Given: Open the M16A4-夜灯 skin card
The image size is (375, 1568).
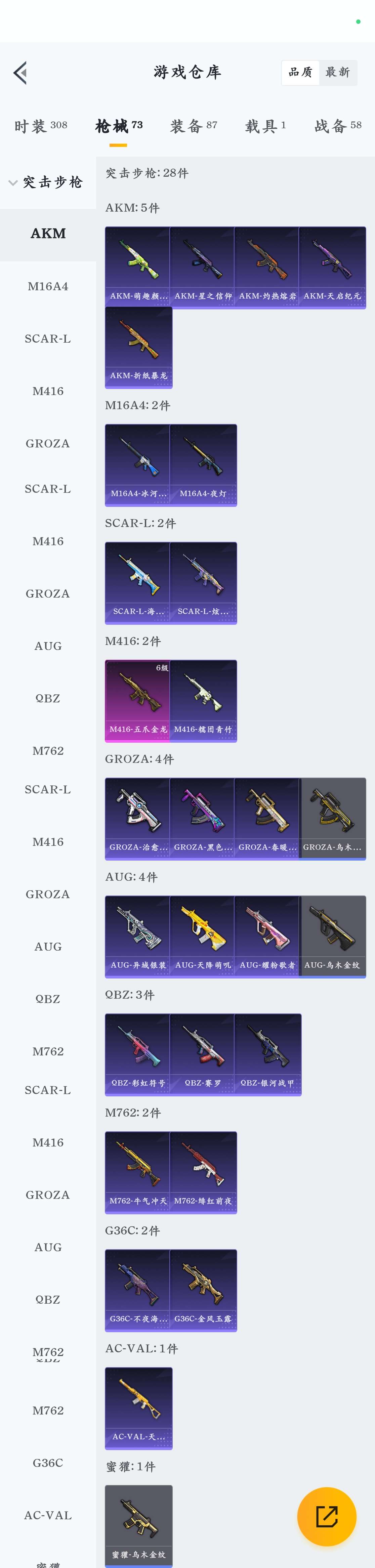Looking at the screenshot, I should pyautogui.click(x=203, y=465).
